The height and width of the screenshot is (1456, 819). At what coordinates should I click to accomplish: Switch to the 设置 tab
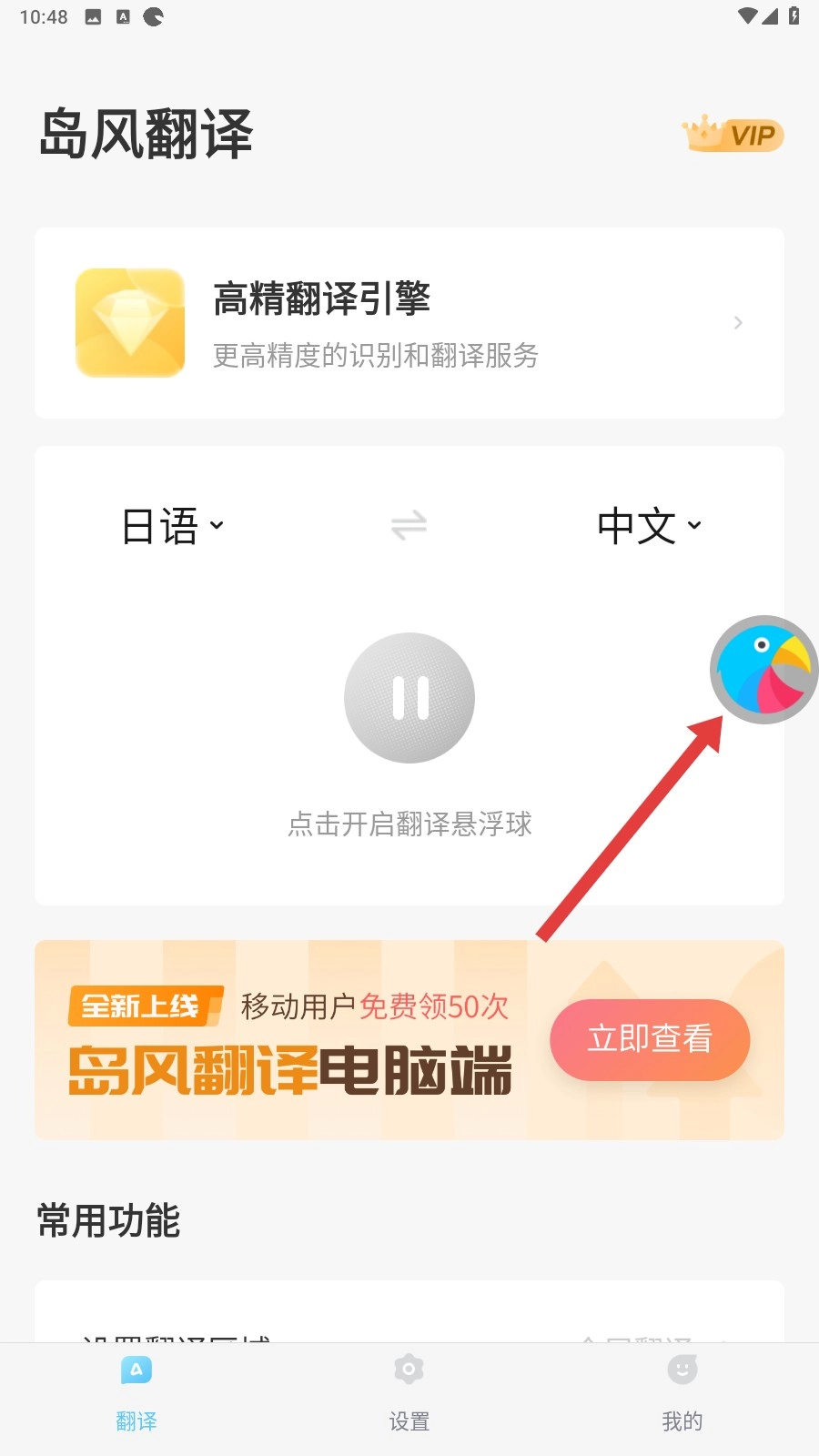click(x=409, y=1392)
